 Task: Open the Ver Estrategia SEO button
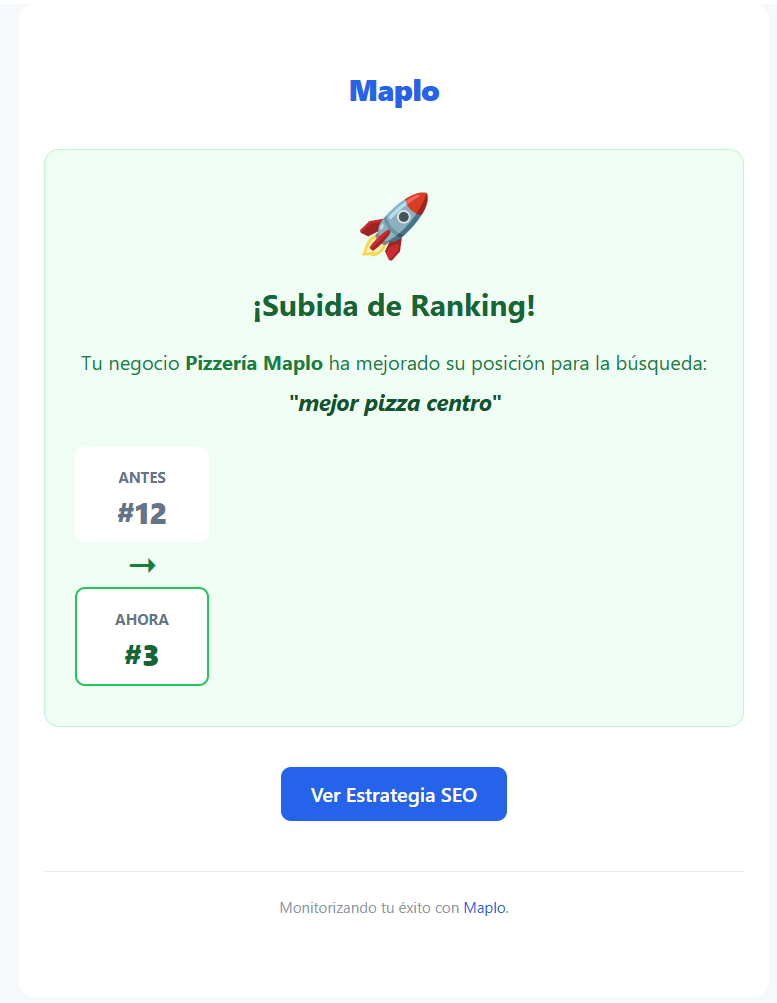(393, 794)
